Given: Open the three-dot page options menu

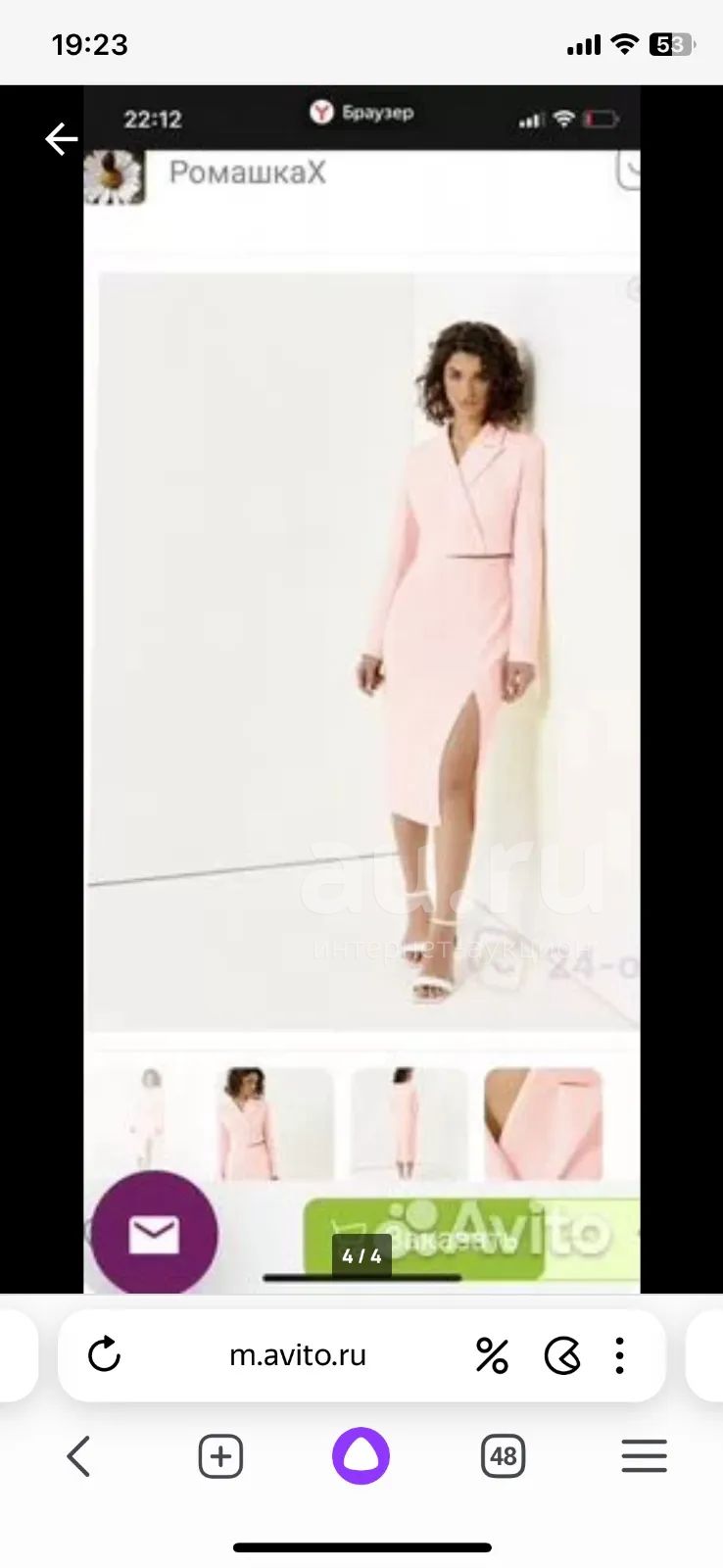Looking at the screenshot, I should click(x=619, y=1356).
